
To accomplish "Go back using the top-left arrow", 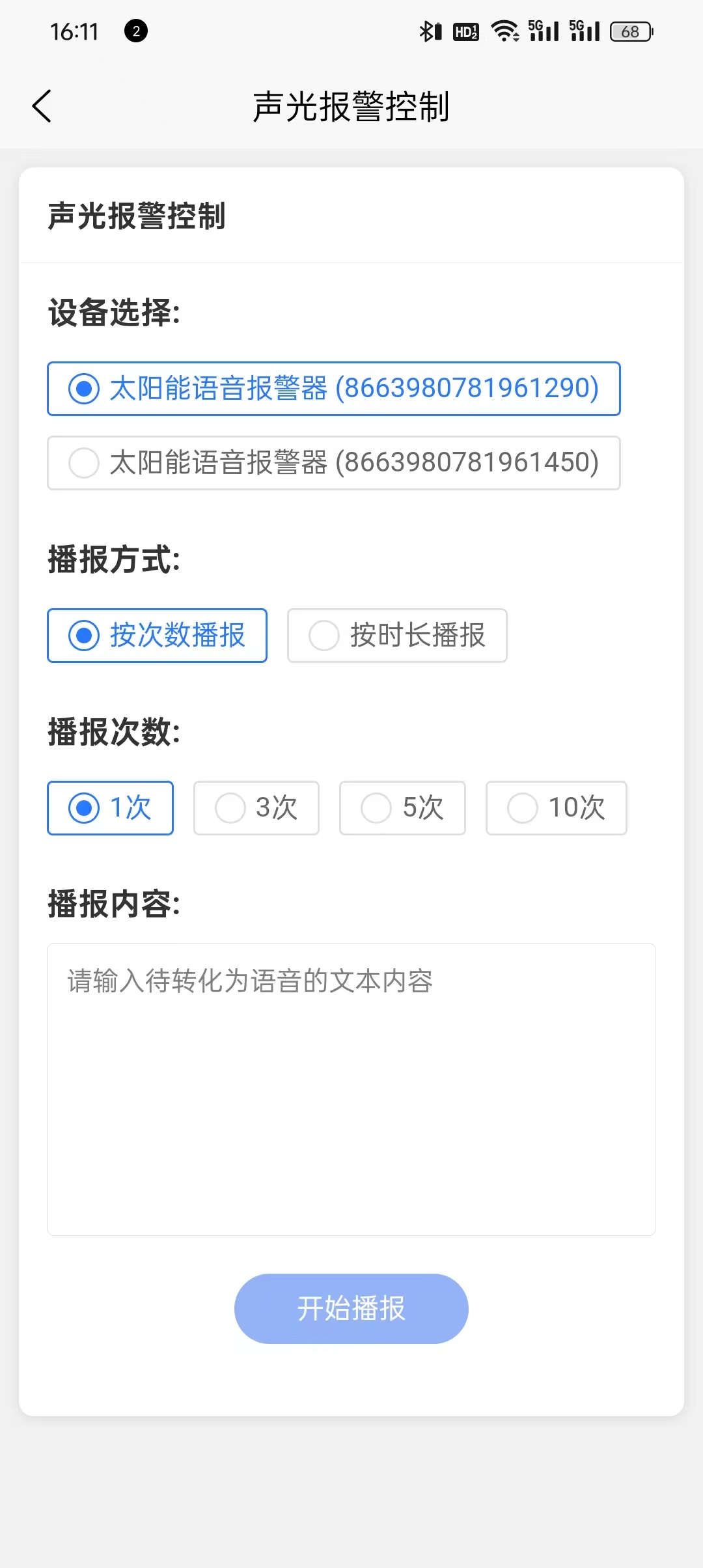I will tap(42, 106).
